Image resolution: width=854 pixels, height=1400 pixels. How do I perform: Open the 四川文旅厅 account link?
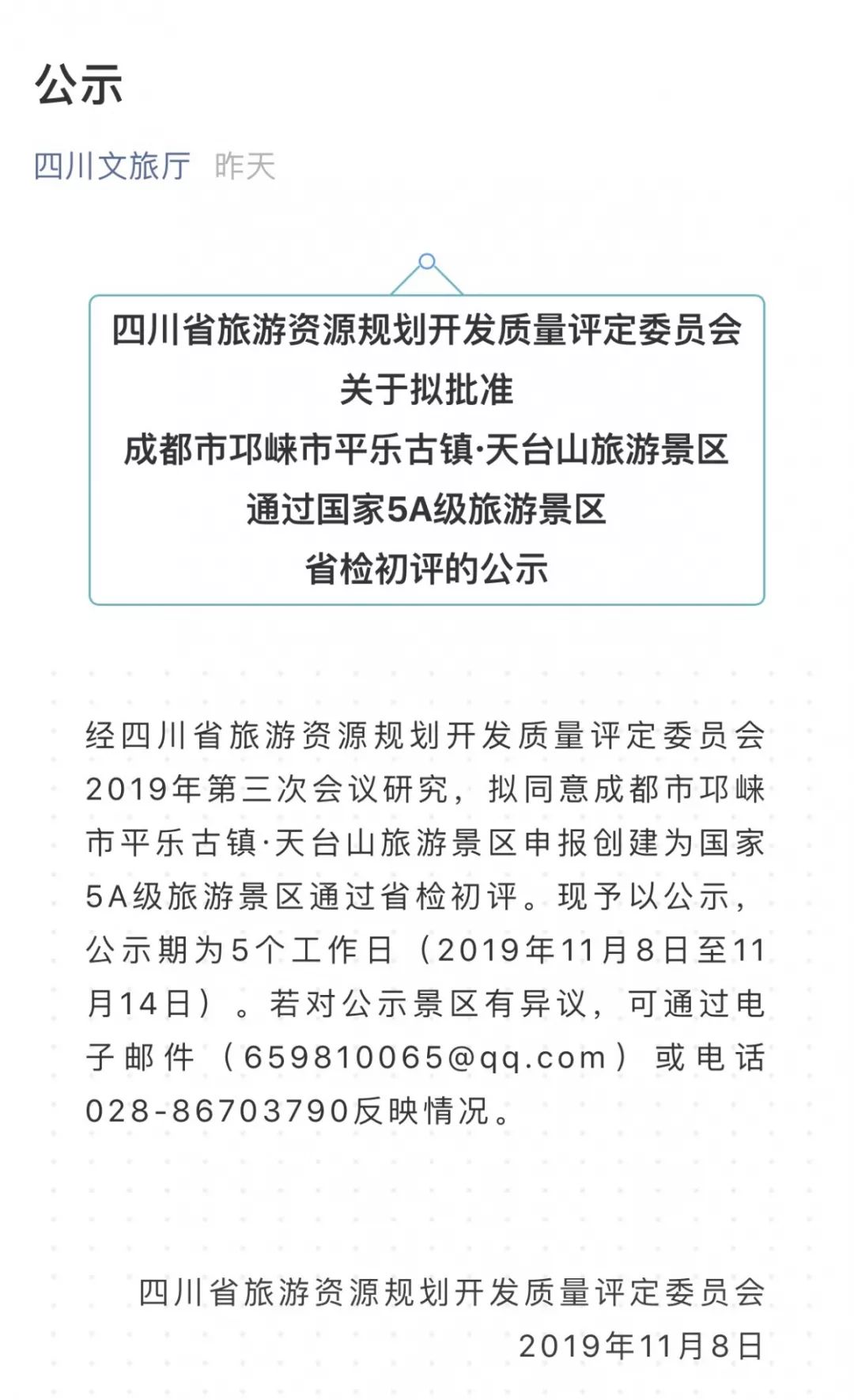(111, 166)
